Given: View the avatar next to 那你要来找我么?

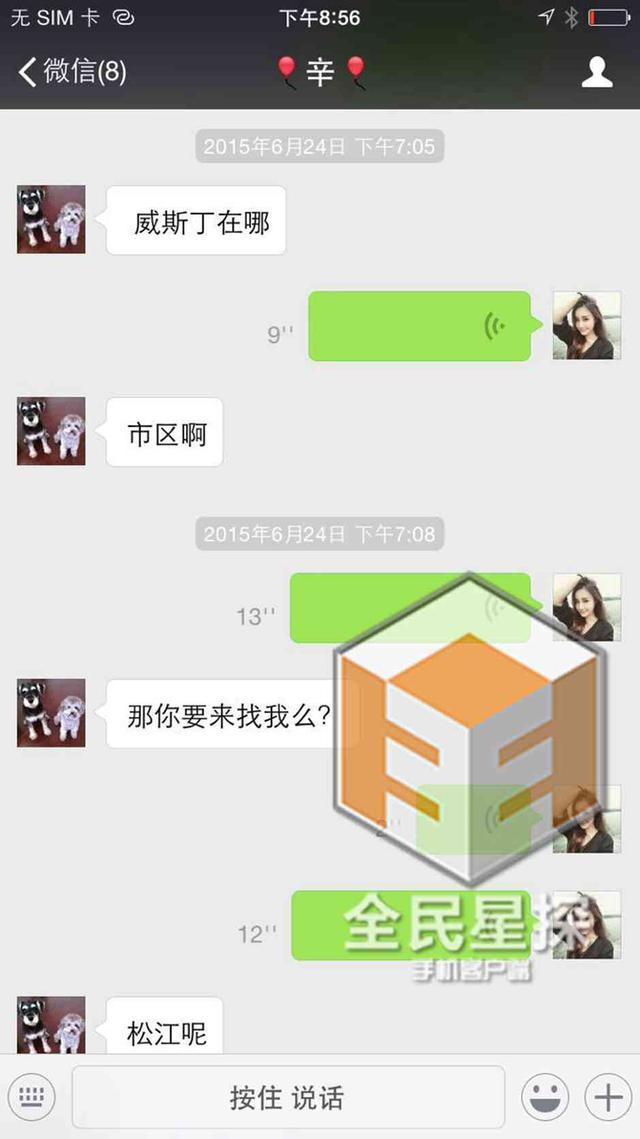Looking at the screenshot, I should click(51, 713).
